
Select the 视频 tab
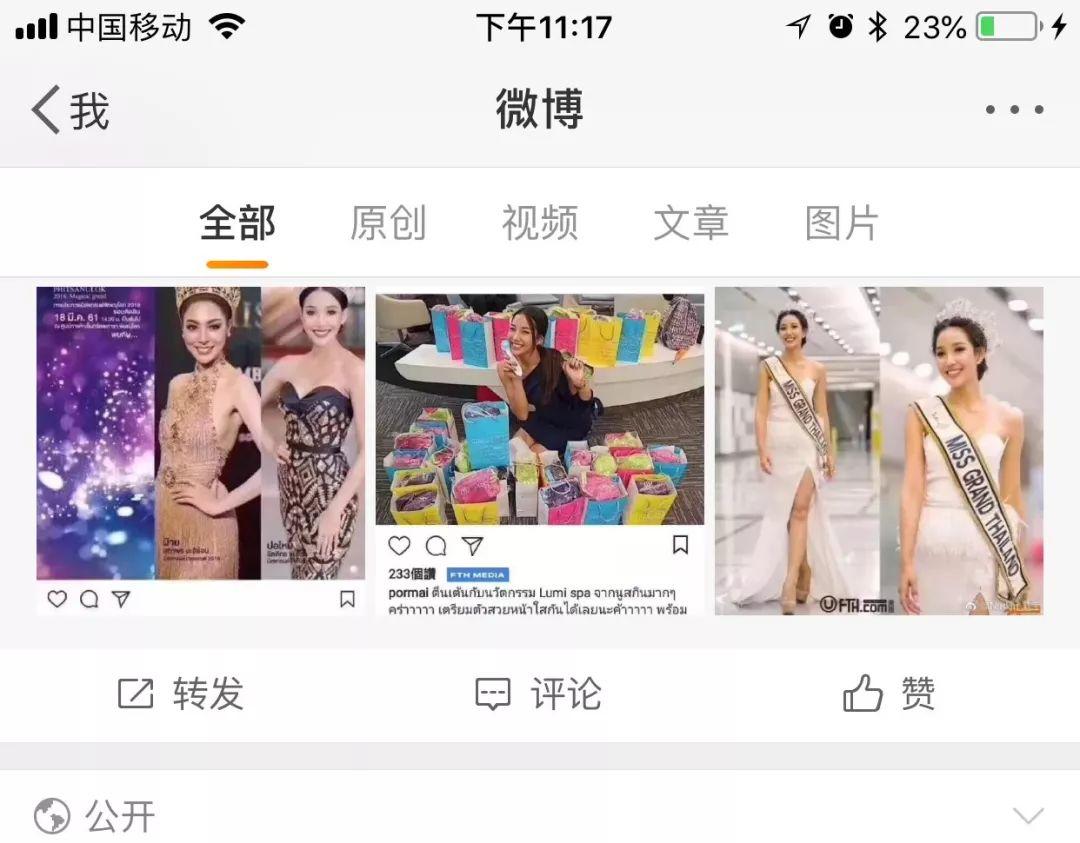tap(540, 223)
